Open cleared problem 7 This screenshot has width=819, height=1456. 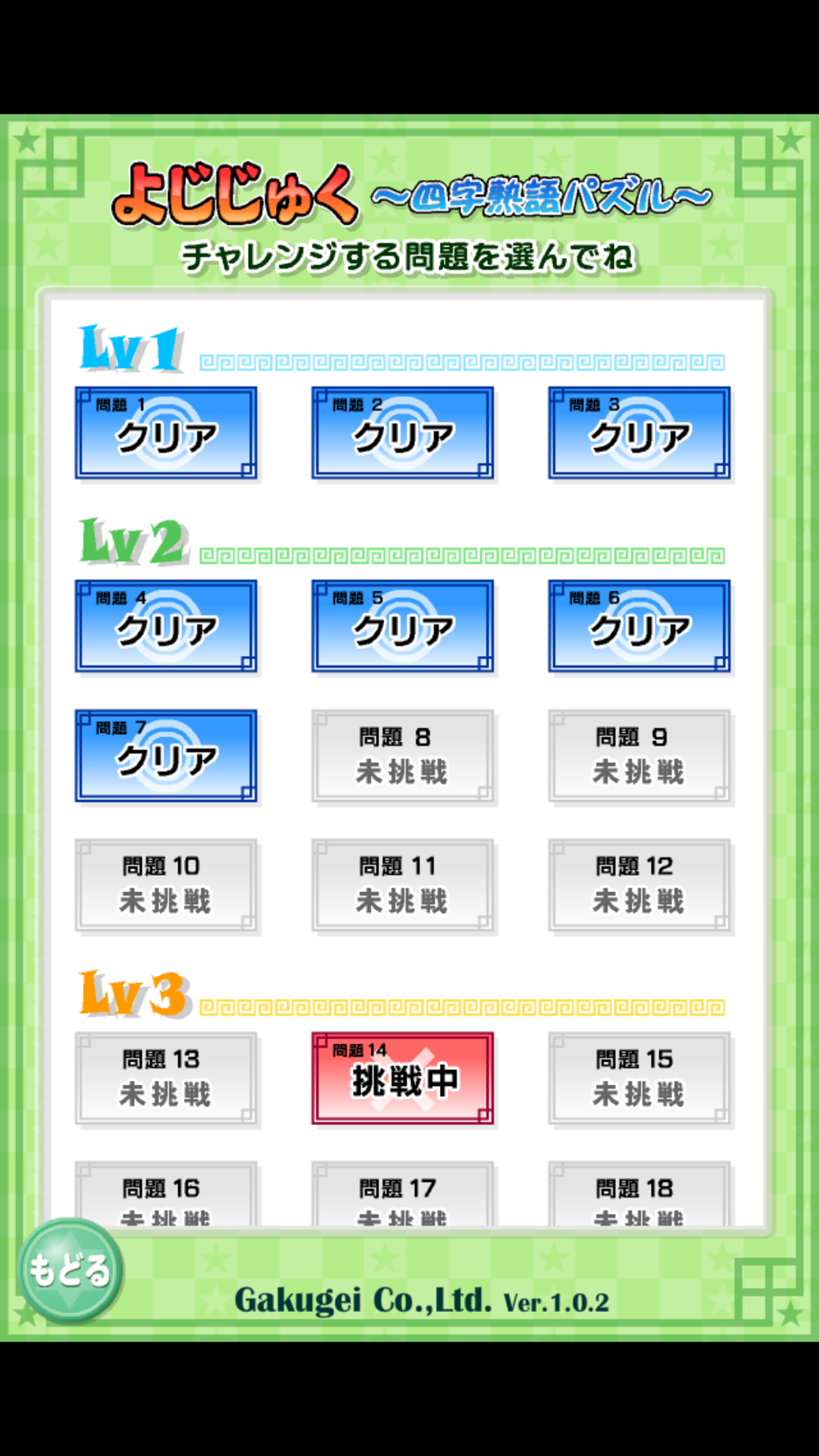point(166,756)
